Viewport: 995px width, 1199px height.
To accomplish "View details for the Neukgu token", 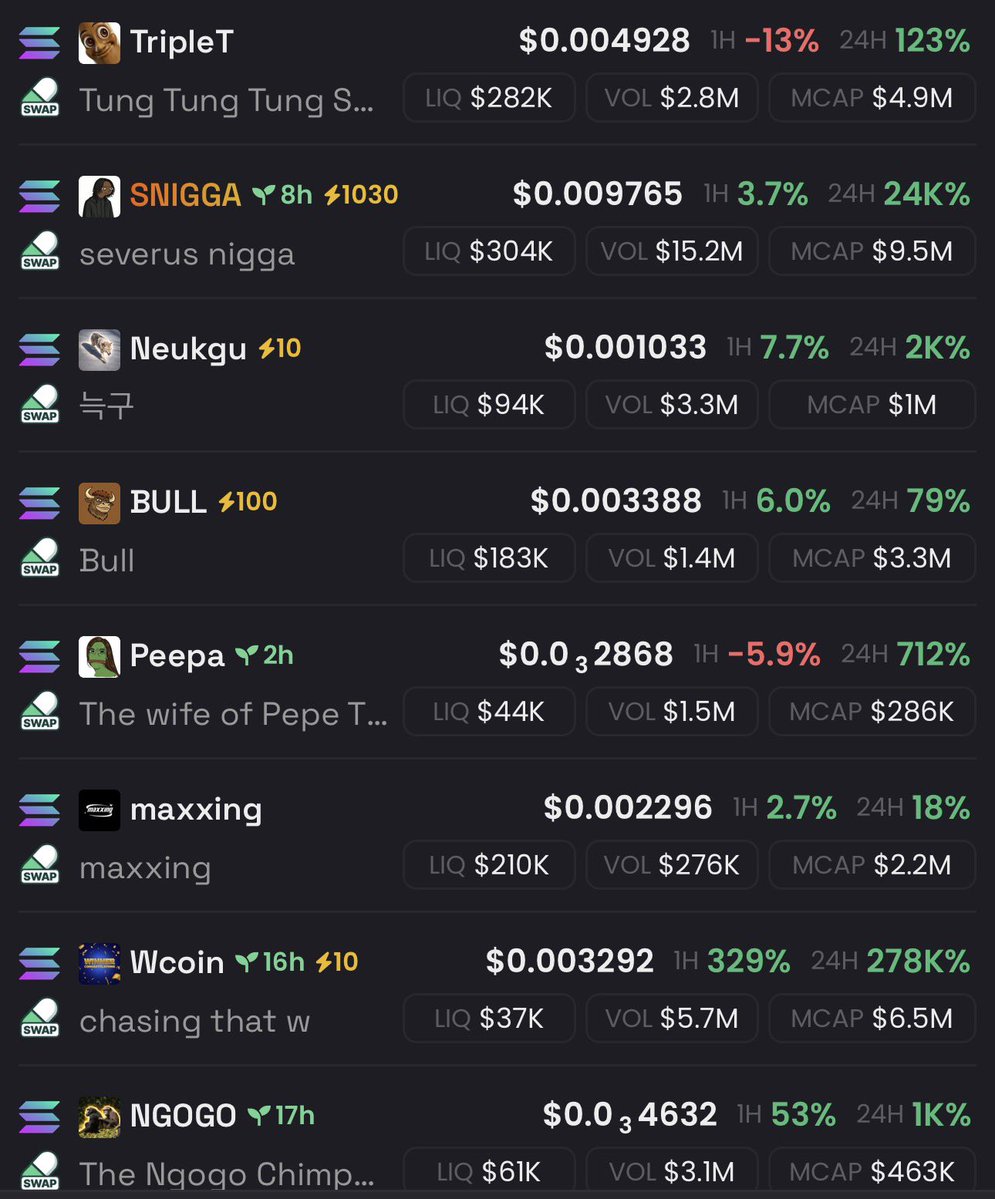I will [188, 349].
